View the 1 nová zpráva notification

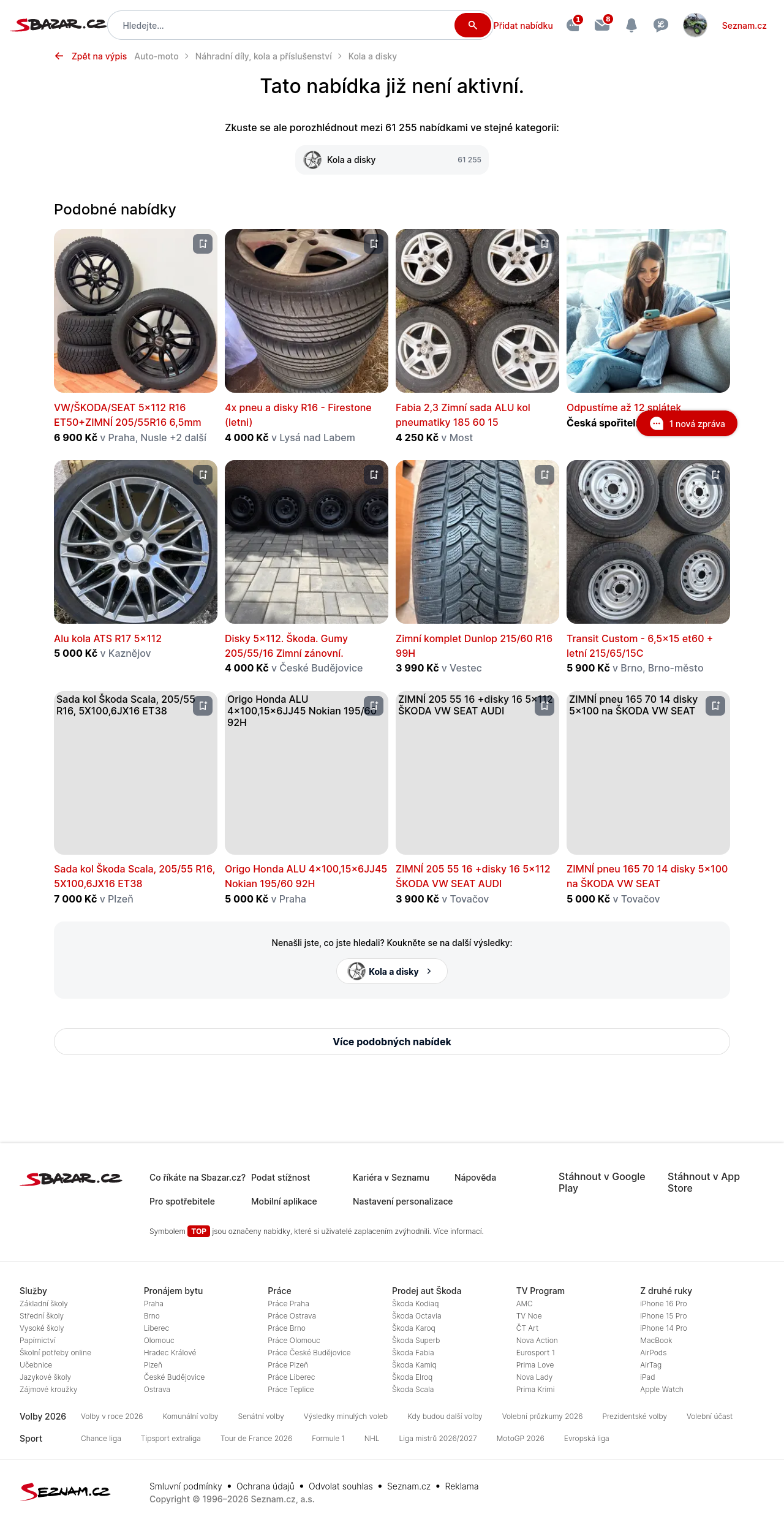pyautogui.click(x=687, y=423)
